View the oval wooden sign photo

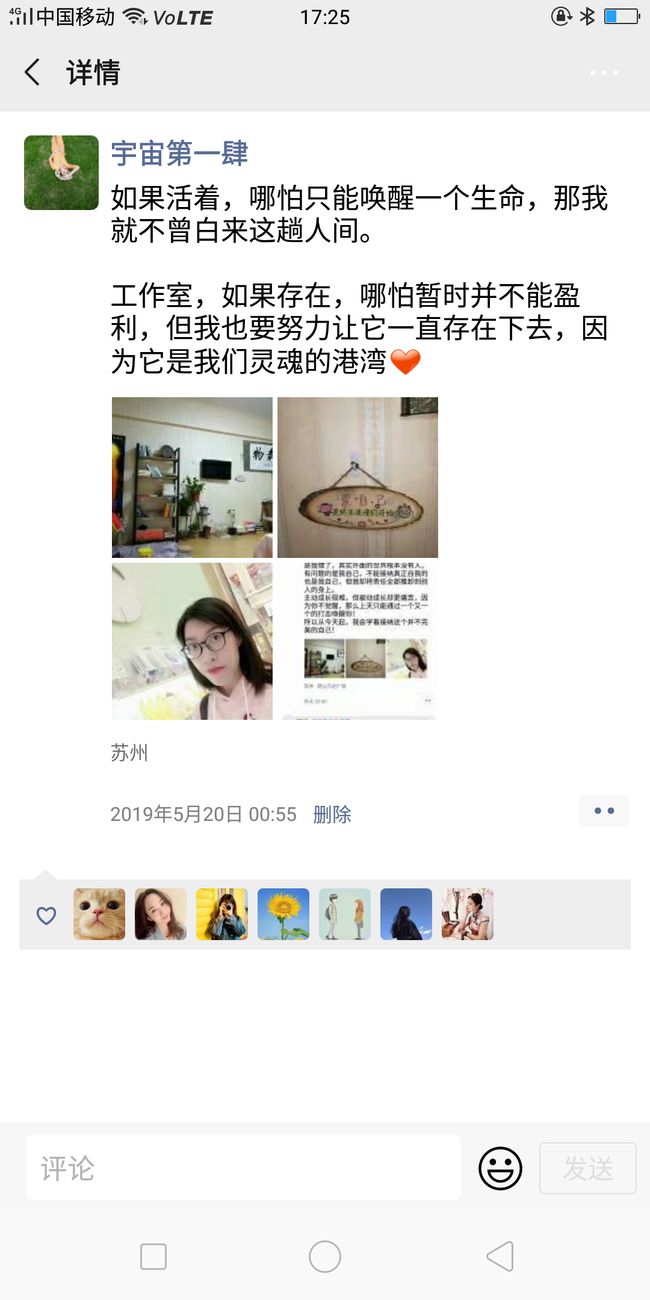pyautogui.click(x=357, y=477)
